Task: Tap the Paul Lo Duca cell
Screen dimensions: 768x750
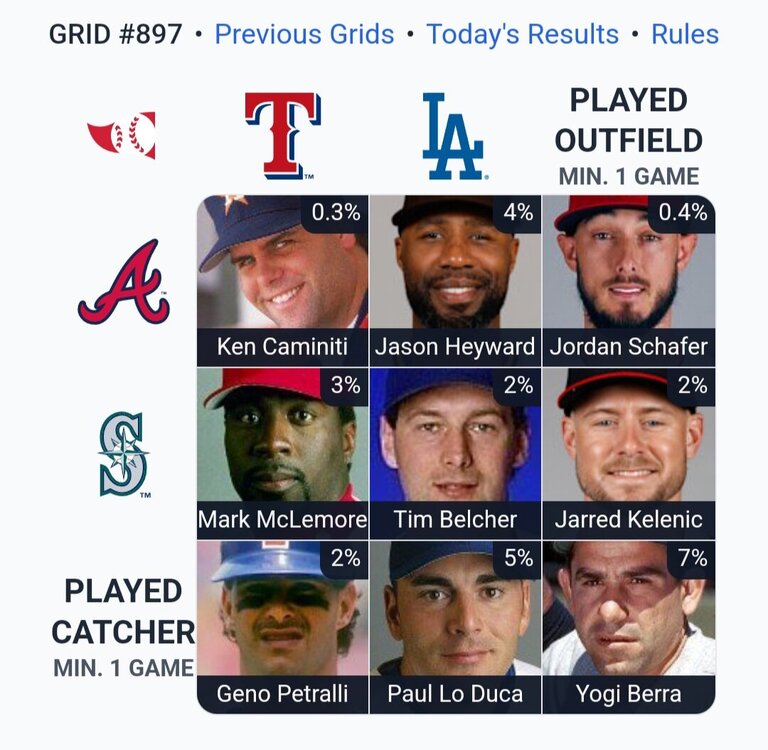Action: coord(455,626)
